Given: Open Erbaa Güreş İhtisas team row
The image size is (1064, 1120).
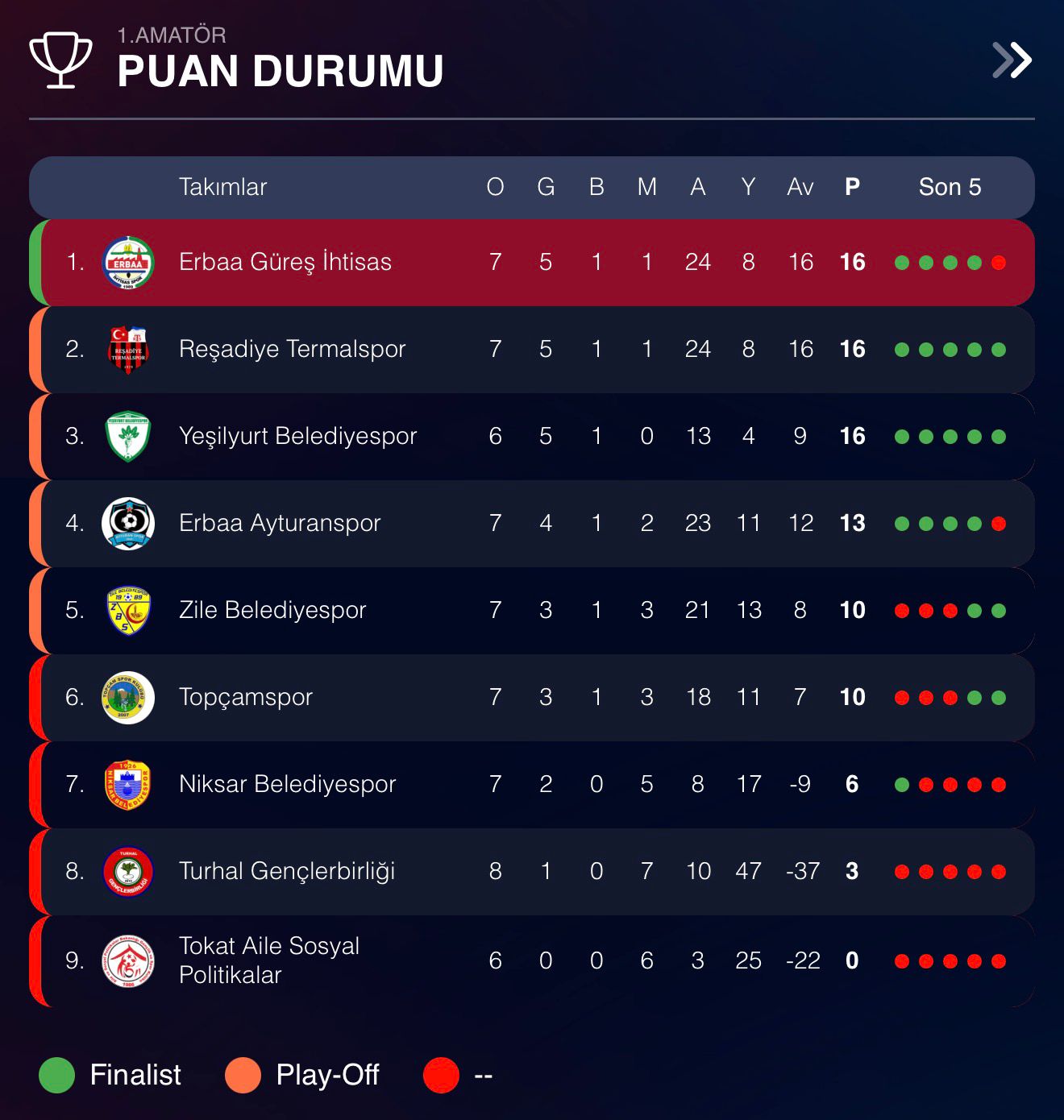Looking at the screenshot, I should (x=285, y=262).
